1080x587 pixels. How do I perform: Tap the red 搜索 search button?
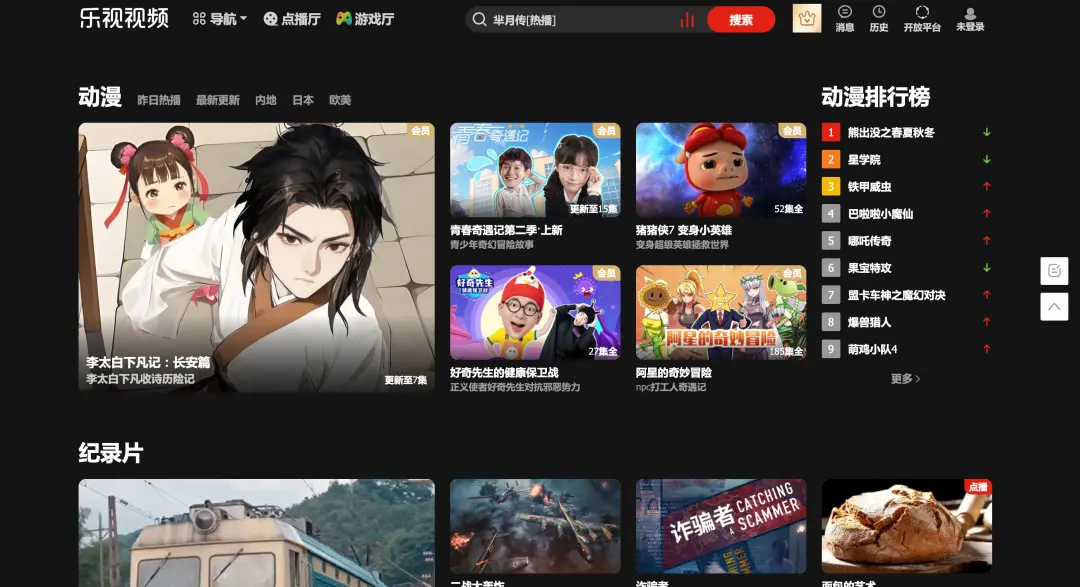(740, 20)
